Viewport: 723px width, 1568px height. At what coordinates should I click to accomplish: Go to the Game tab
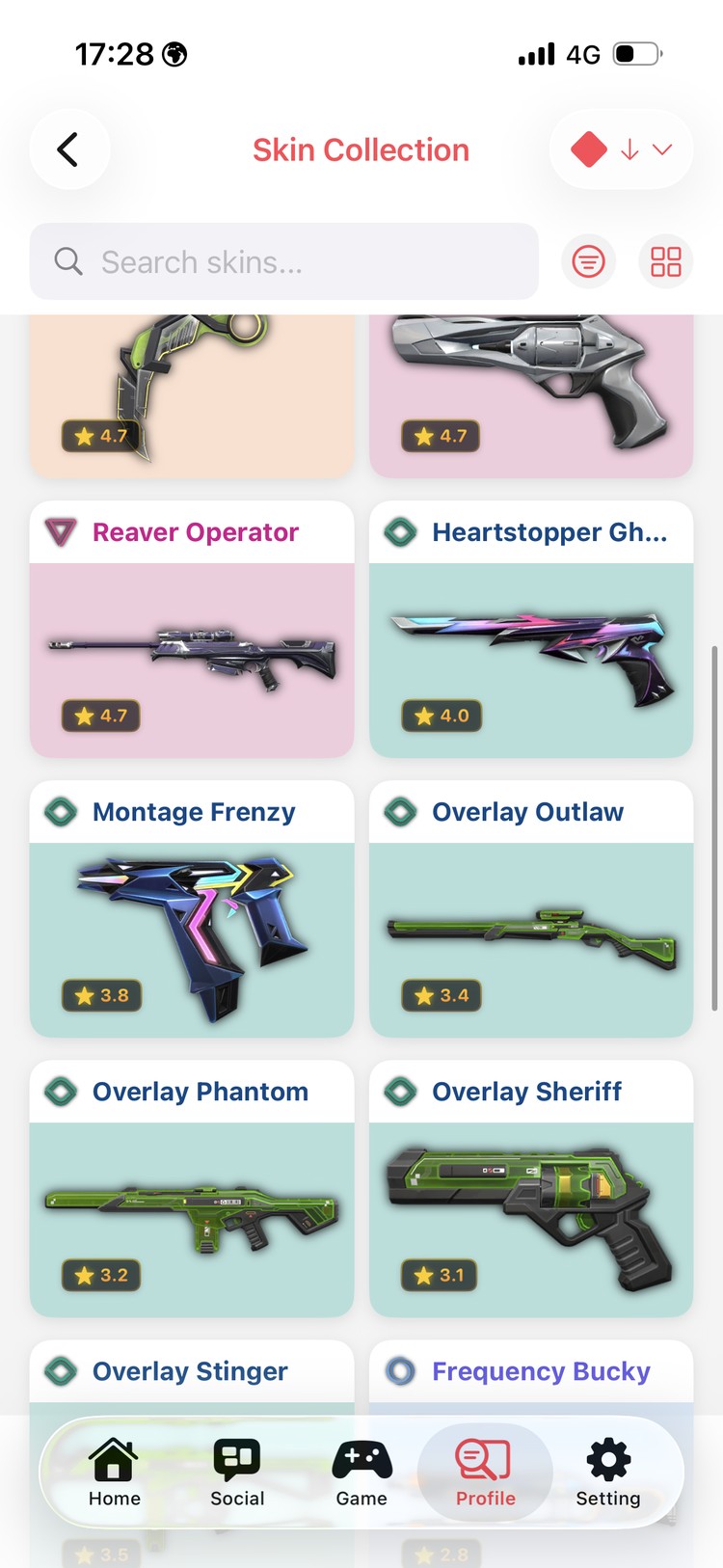point(361,1473)
